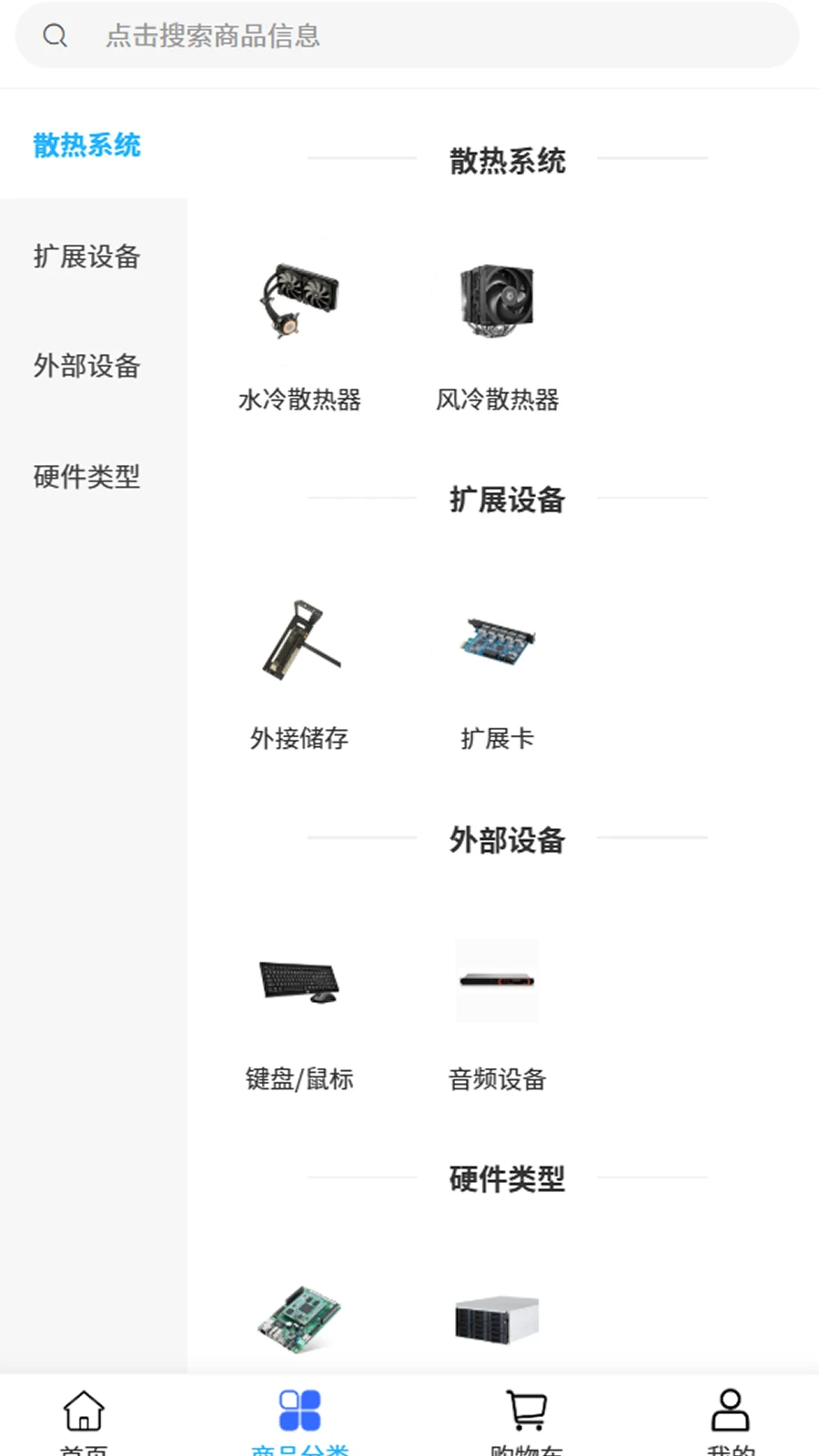Switch to the 扩展设备 sidebar category
The image size is (819, 1456).
point(86,258)
